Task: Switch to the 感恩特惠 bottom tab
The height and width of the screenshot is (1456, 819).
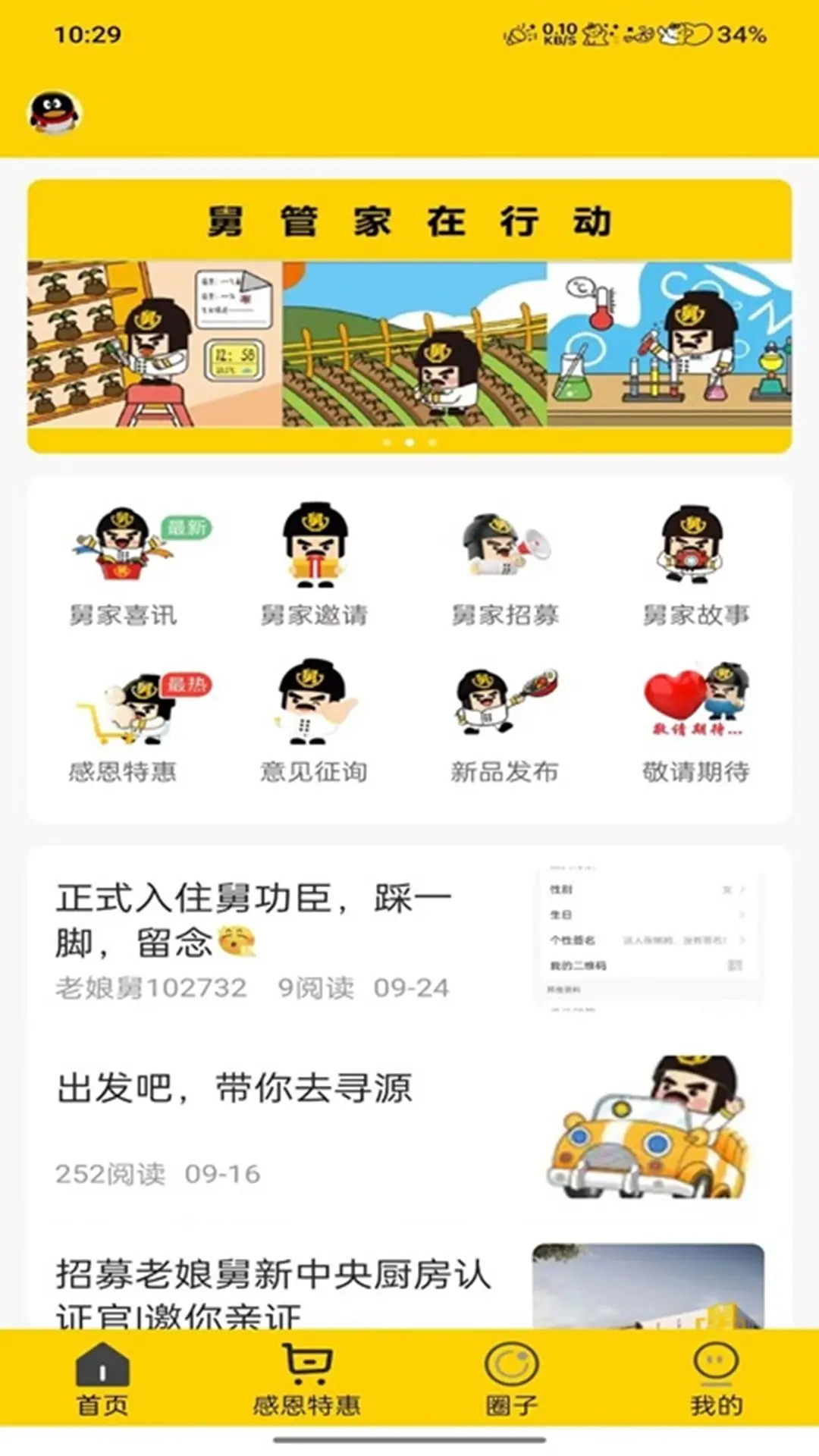Action: (306, 1380)
